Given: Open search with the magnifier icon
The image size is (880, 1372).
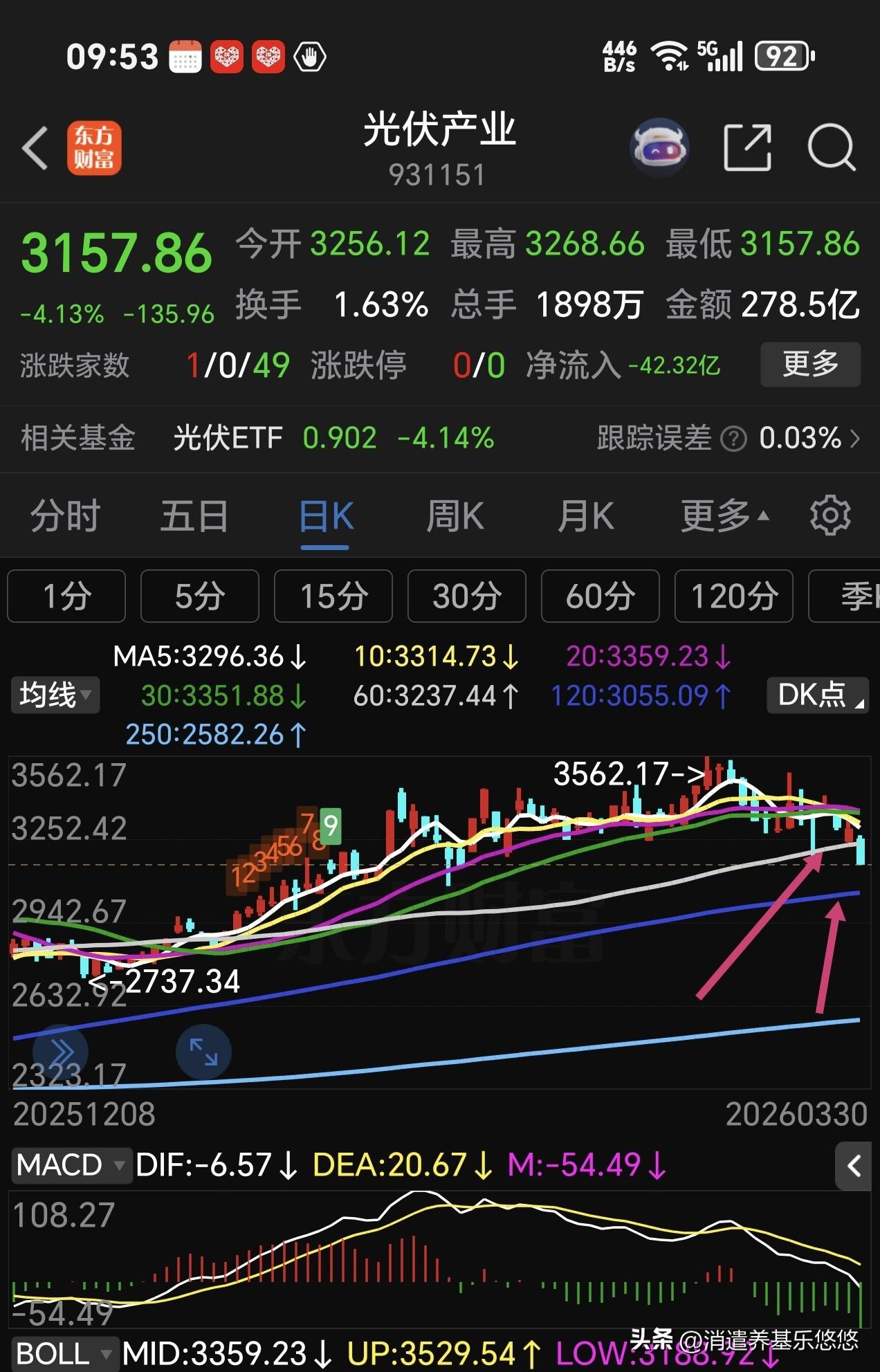Looking at the screenshot, I should 833,147.
